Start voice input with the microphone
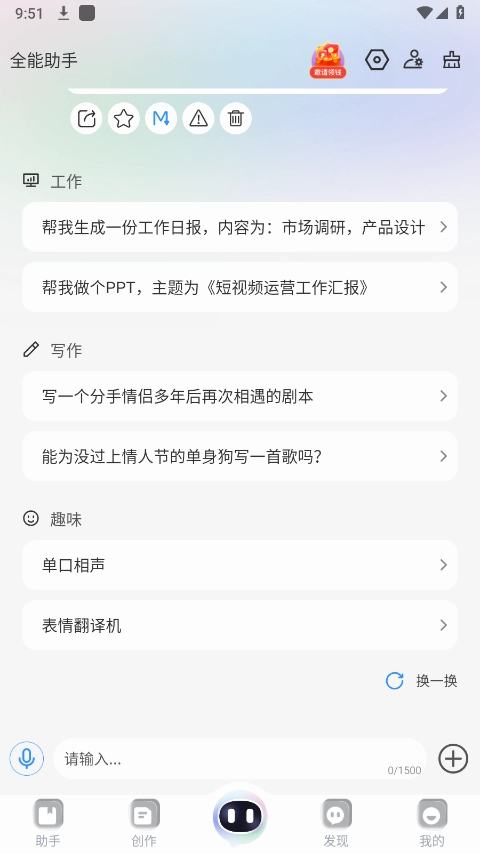The width and height of the screenshot is (480, 853). 27,758
